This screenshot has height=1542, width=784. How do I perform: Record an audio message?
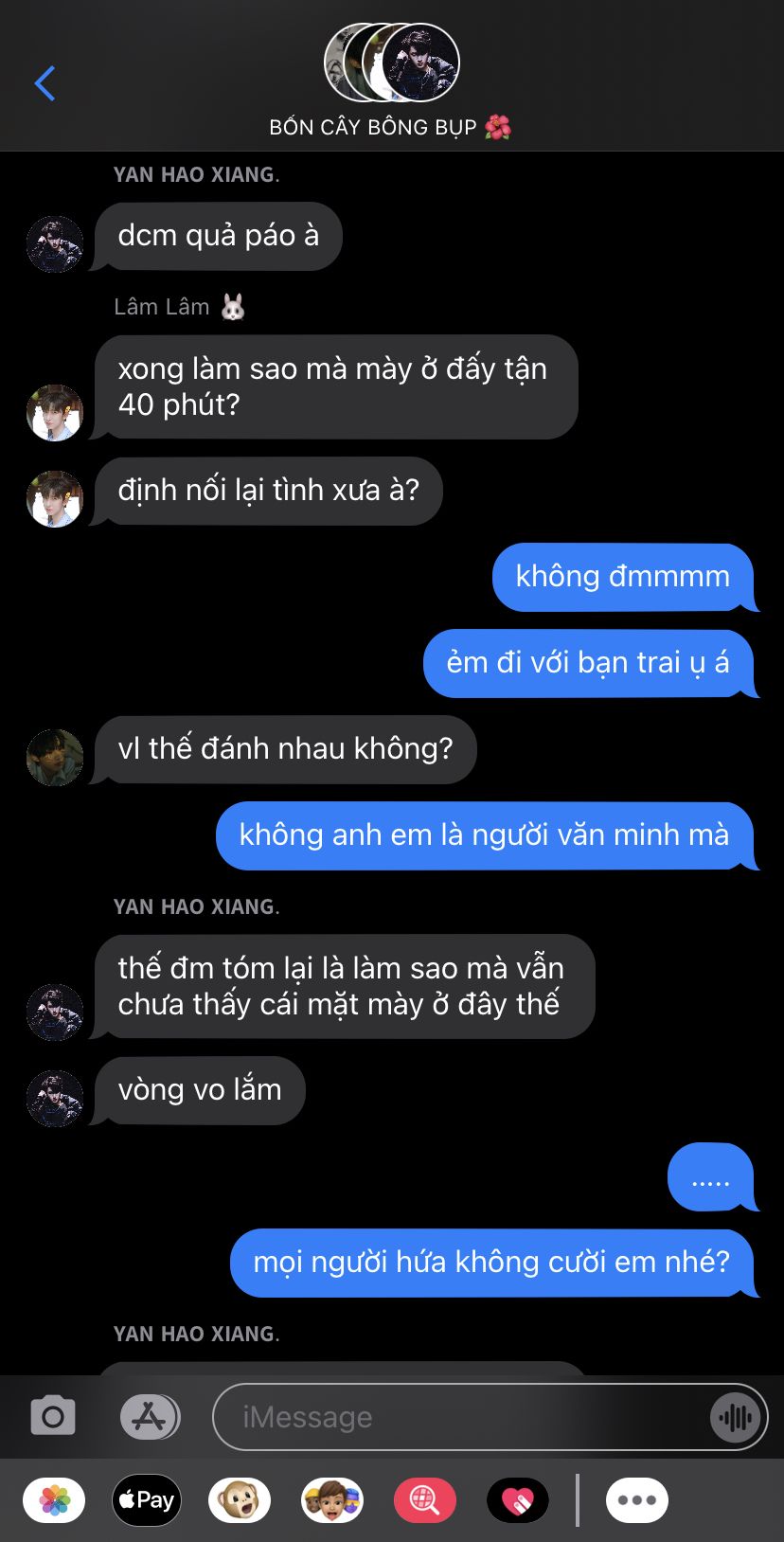coord(735,1417)
